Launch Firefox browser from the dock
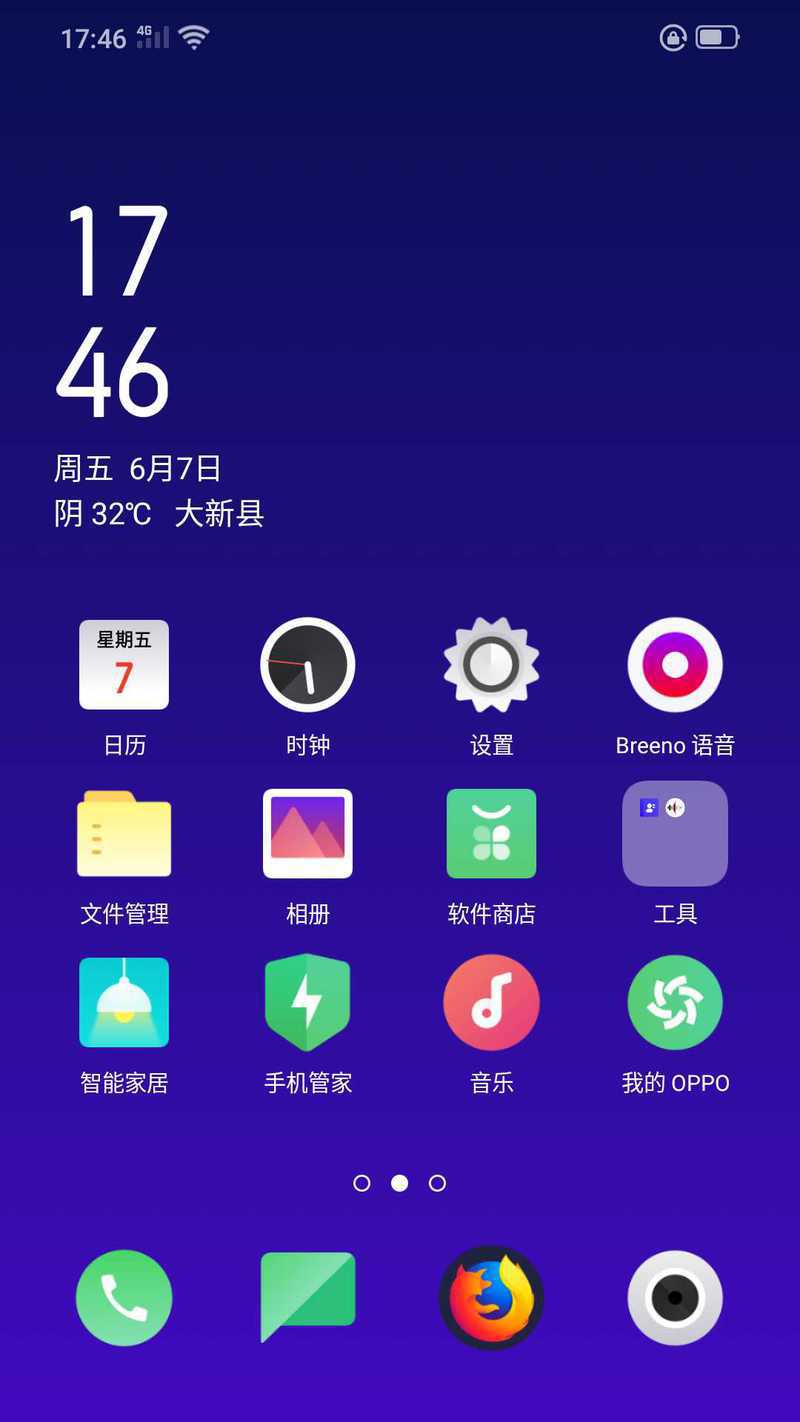The width and height of the screenshot is (800, 1422). point(491,1298)
